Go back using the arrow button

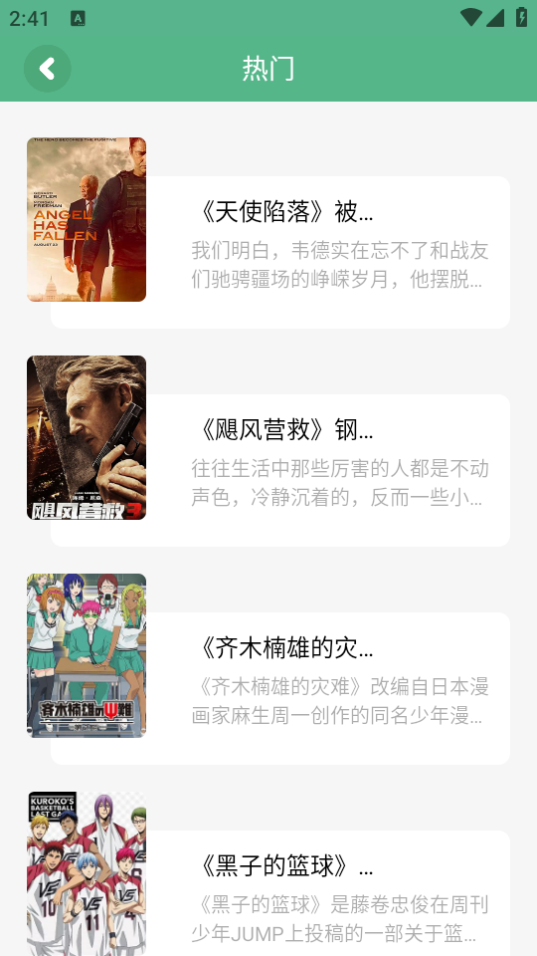pyautogui.click(x=48, y=68)
